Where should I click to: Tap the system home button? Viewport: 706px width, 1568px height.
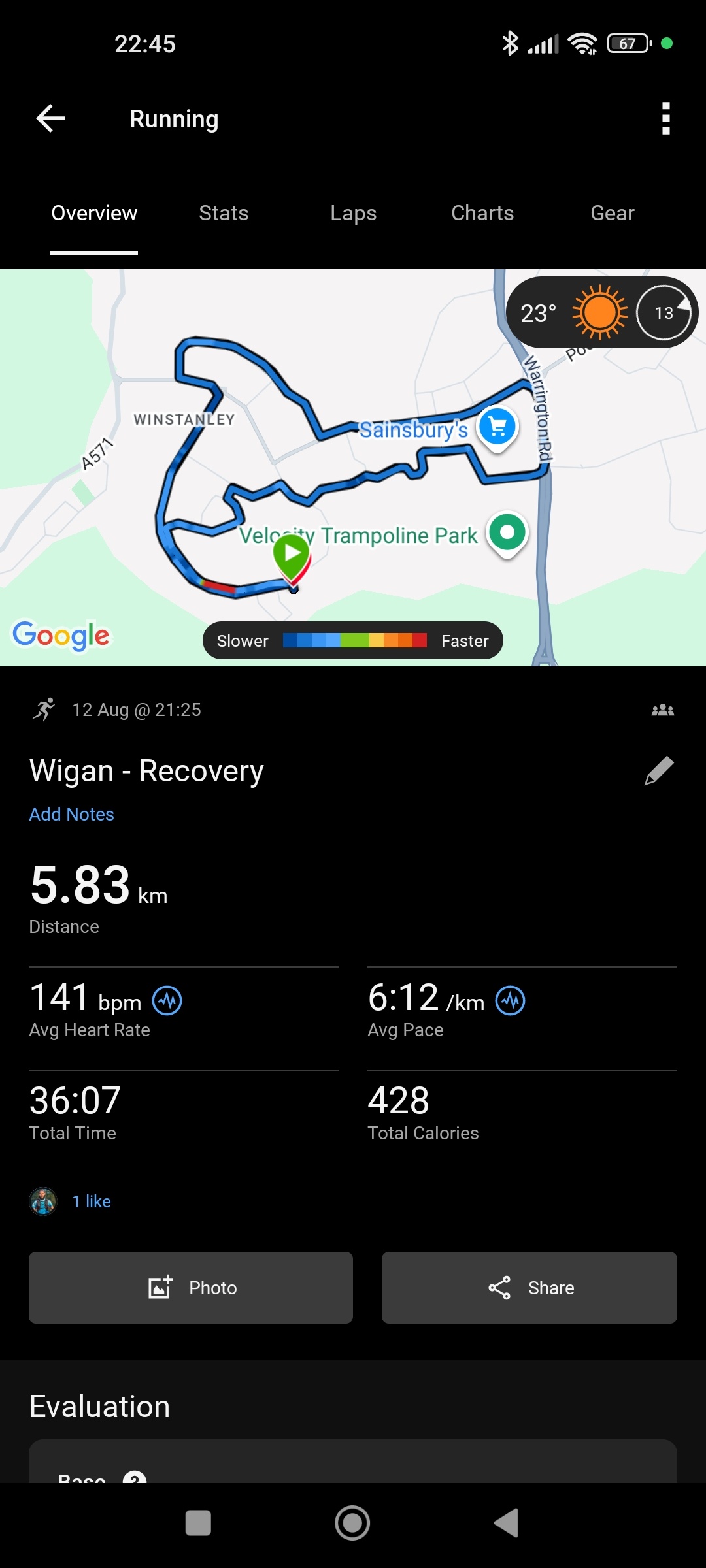(x=352, y=1523)
